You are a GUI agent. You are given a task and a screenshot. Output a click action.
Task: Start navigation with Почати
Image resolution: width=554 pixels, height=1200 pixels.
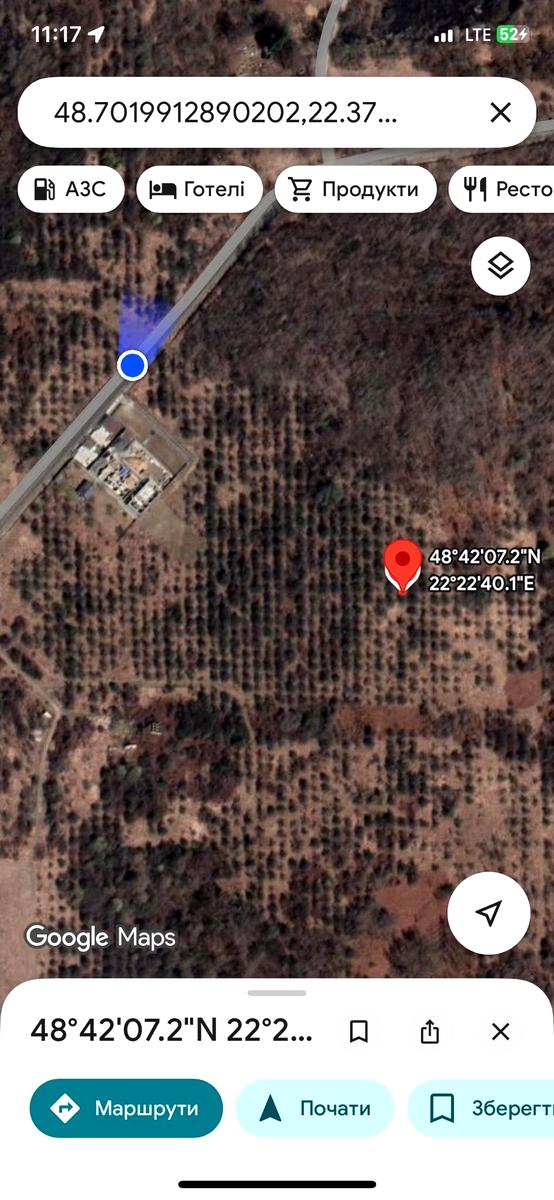tap(315, 1108)
